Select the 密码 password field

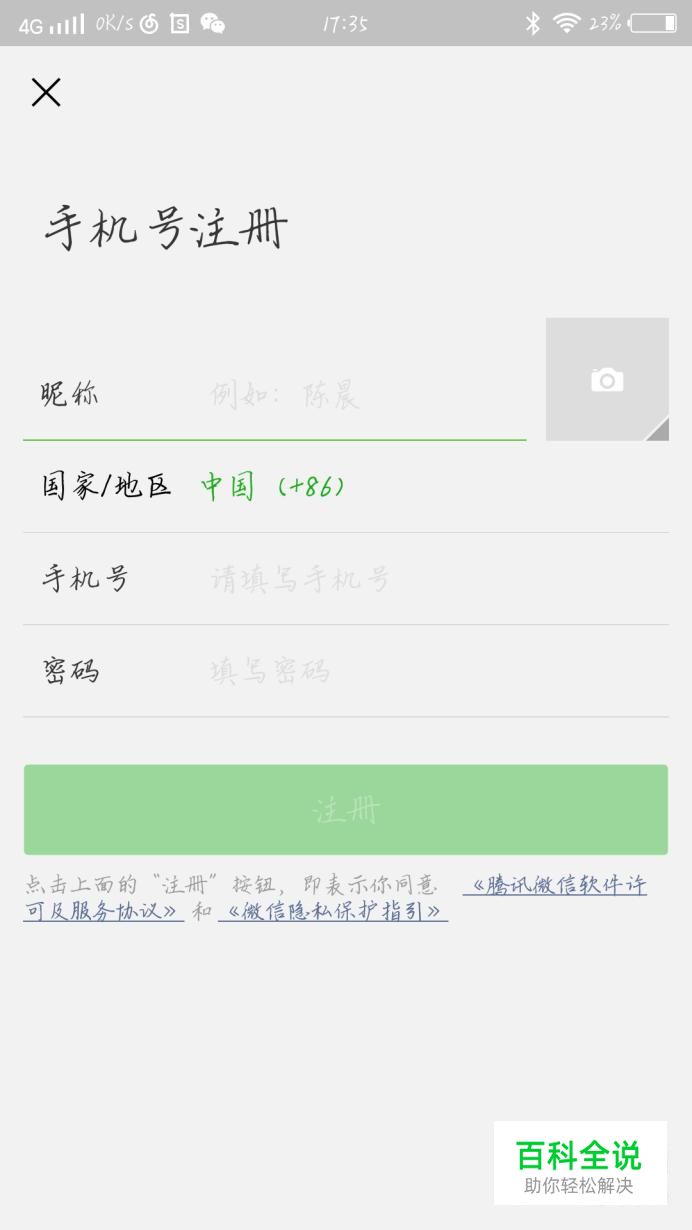(x=430, y=671)
